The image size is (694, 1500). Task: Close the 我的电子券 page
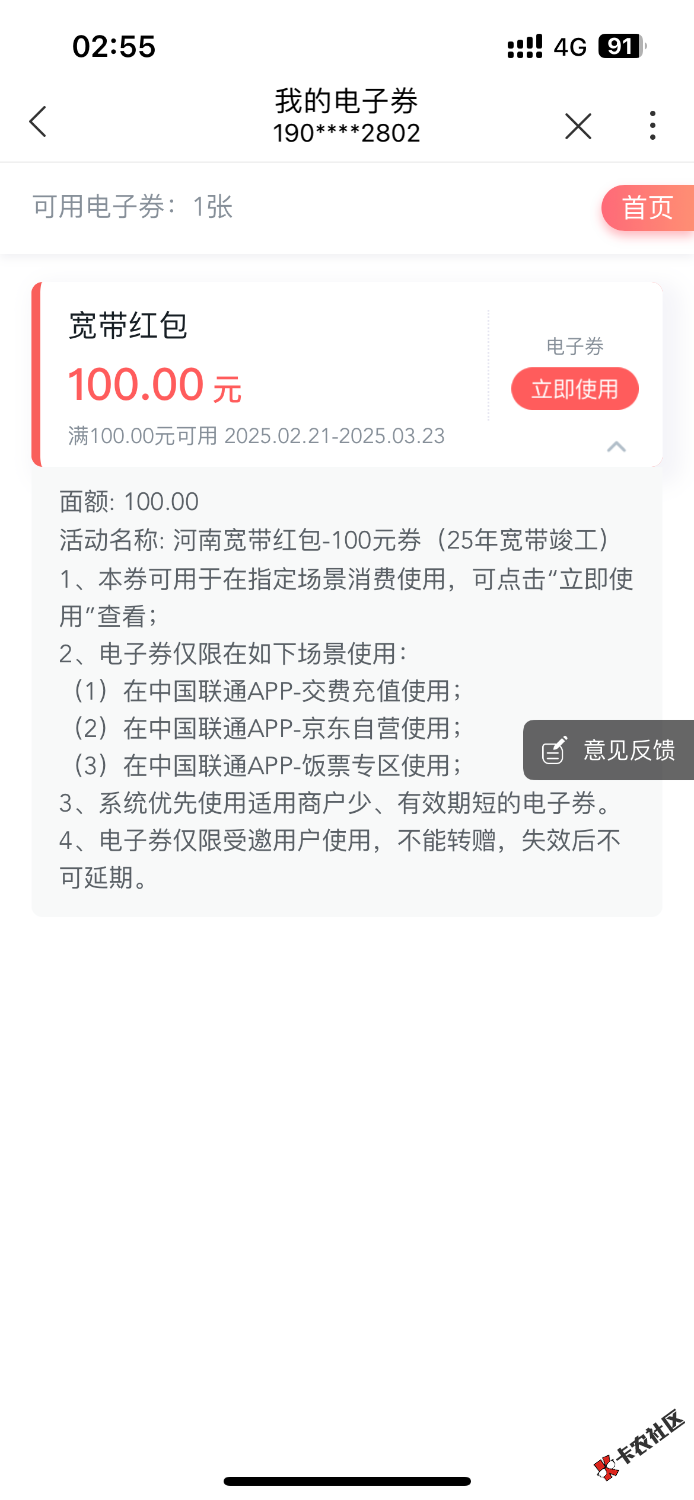click(578, 126)
